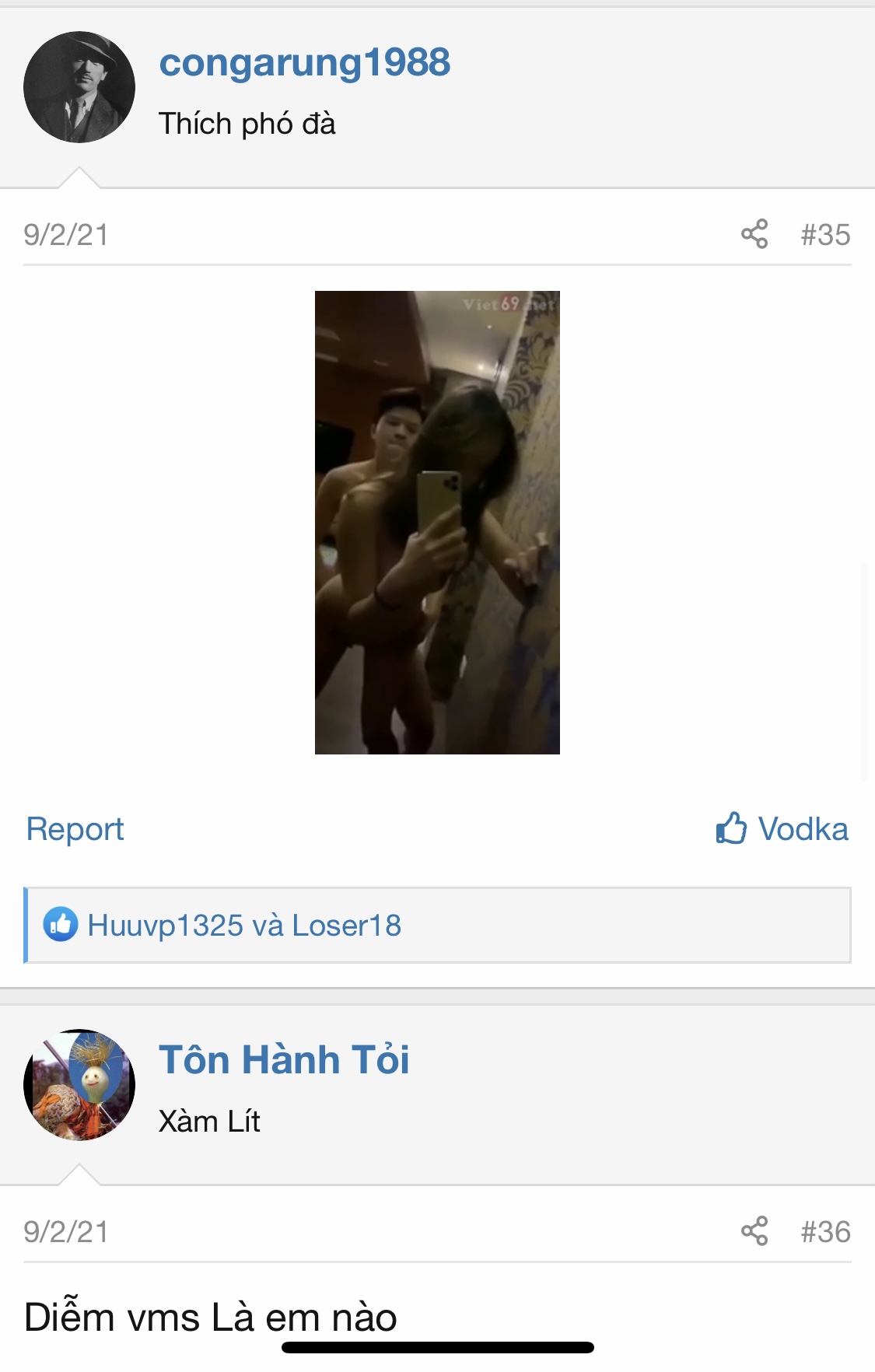
Task: Tap Tôn Hành Tỏi's avatar picture
Action: [79, 1085]
